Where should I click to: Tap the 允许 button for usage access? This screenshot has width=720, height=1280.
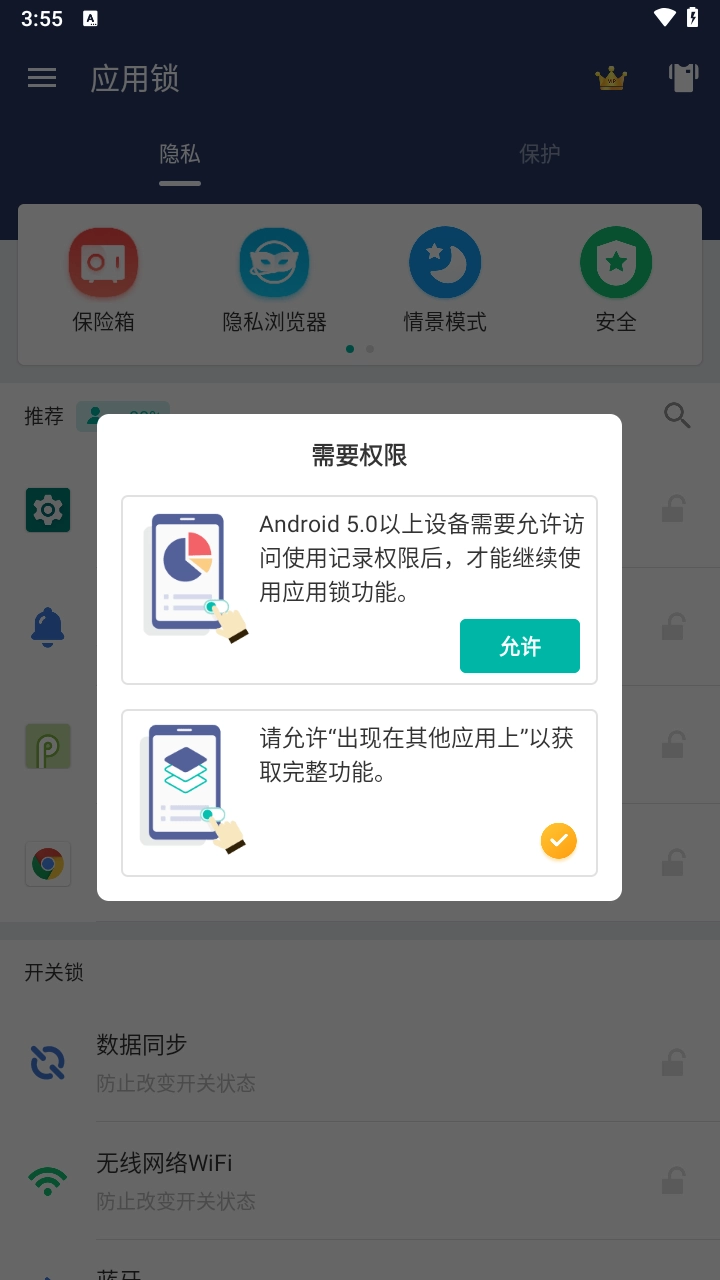point(519,646)
